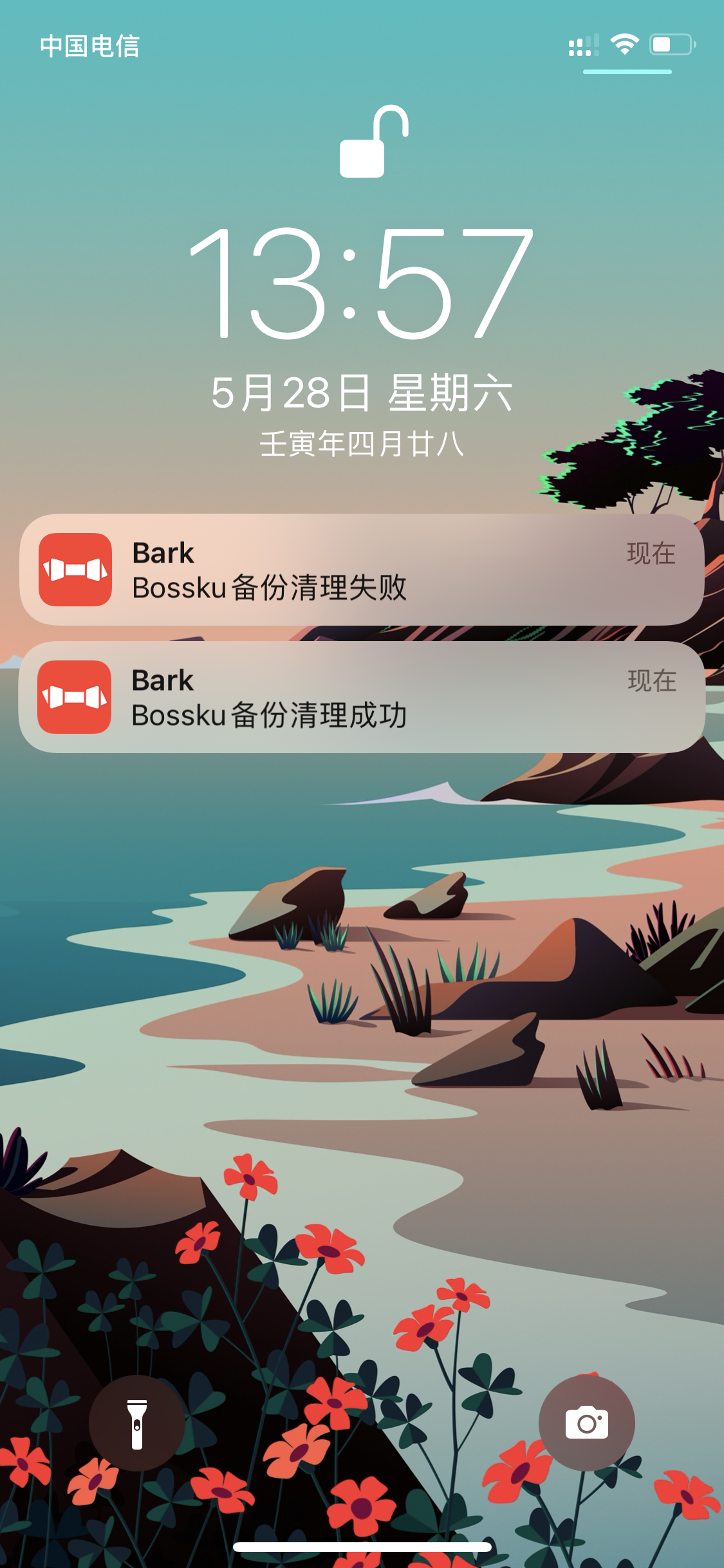The height and width of the screenshot is (1568, 724).
Task: Tap the date '5月28日 星期六'
Action: 362,393
